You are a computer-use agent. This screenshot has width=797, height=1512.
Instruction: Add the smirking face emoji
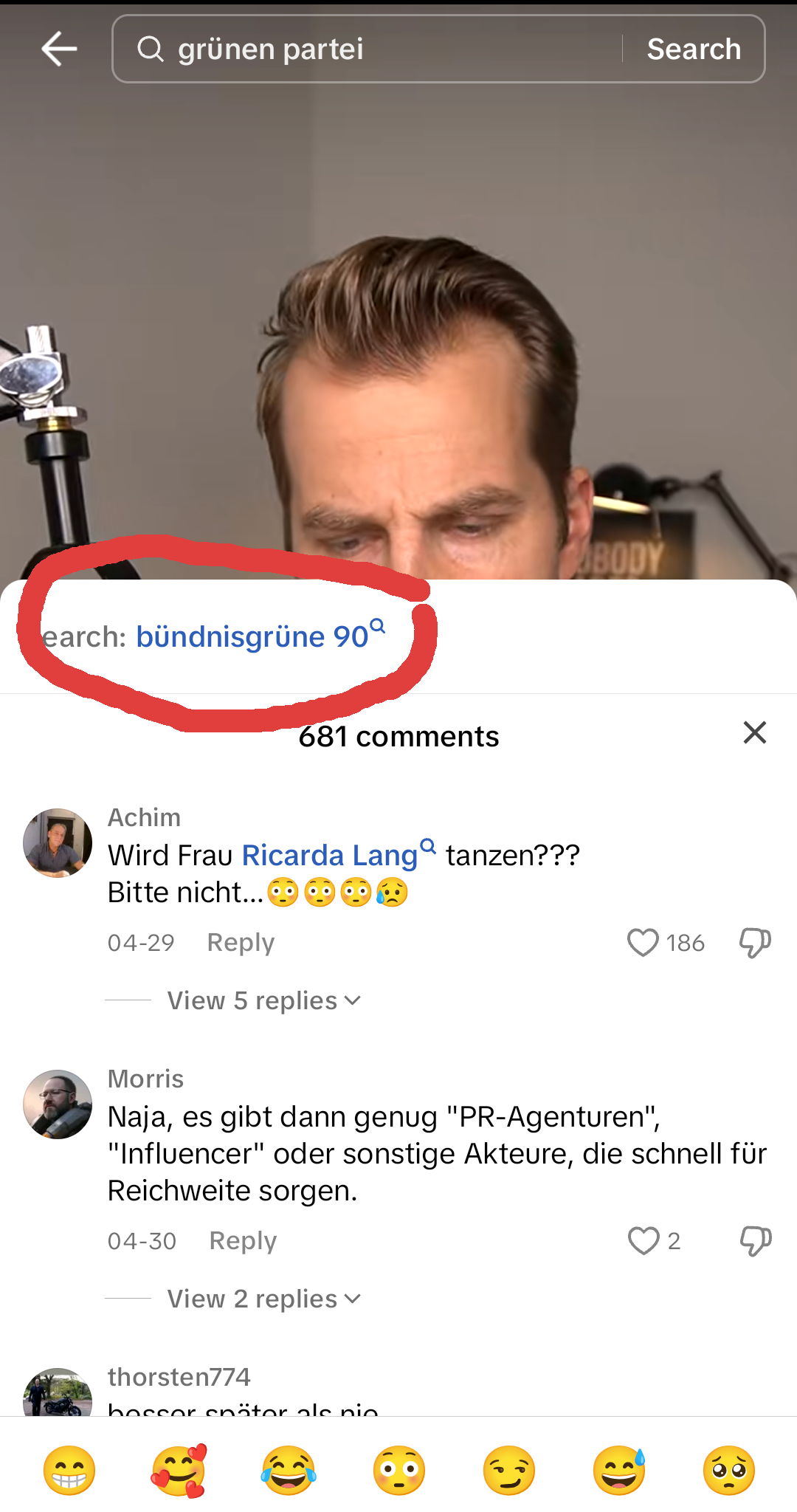[x=509, y=1471]
